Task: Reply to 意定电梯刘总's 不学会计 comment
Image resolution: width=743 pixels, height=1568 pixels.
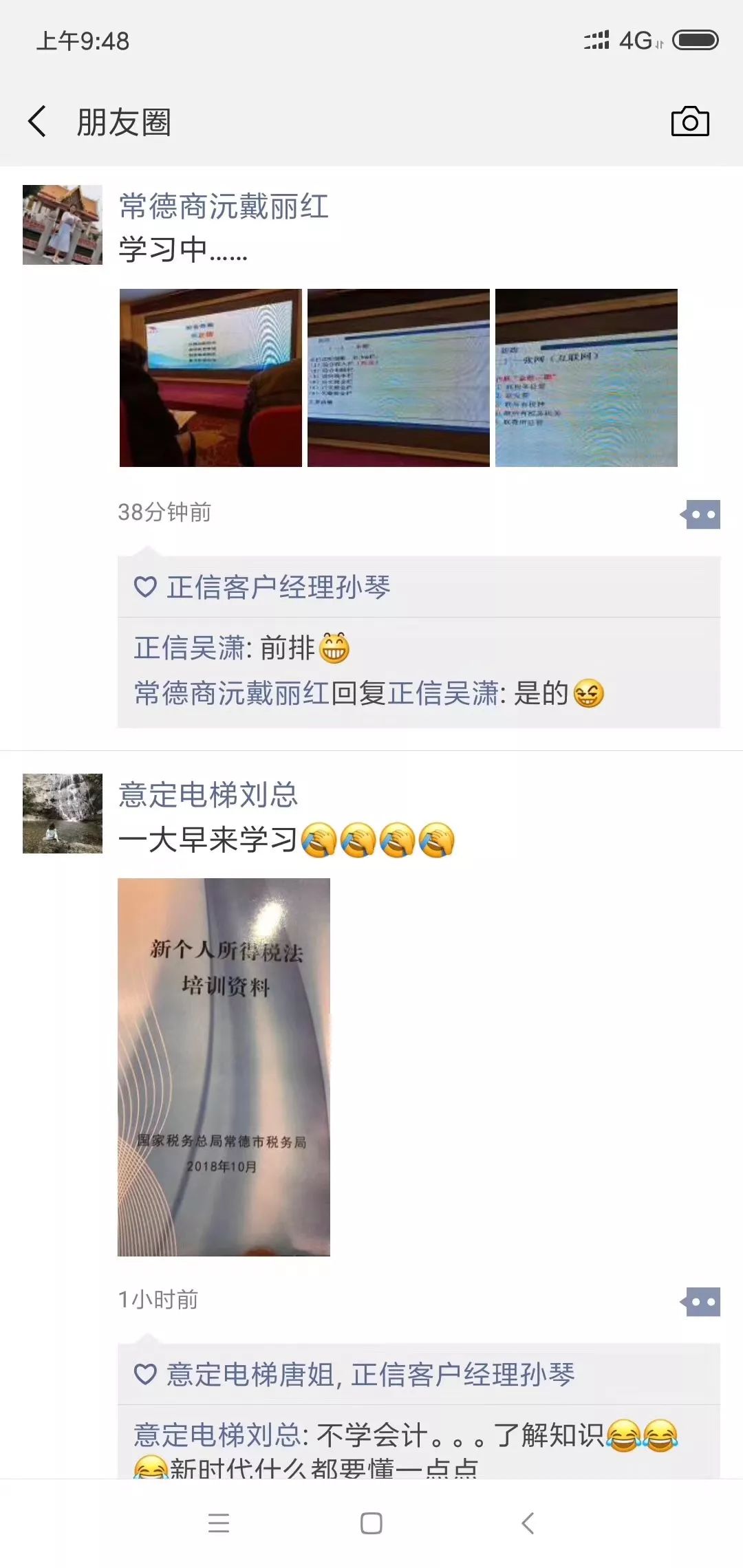Action: [413, 1436]
